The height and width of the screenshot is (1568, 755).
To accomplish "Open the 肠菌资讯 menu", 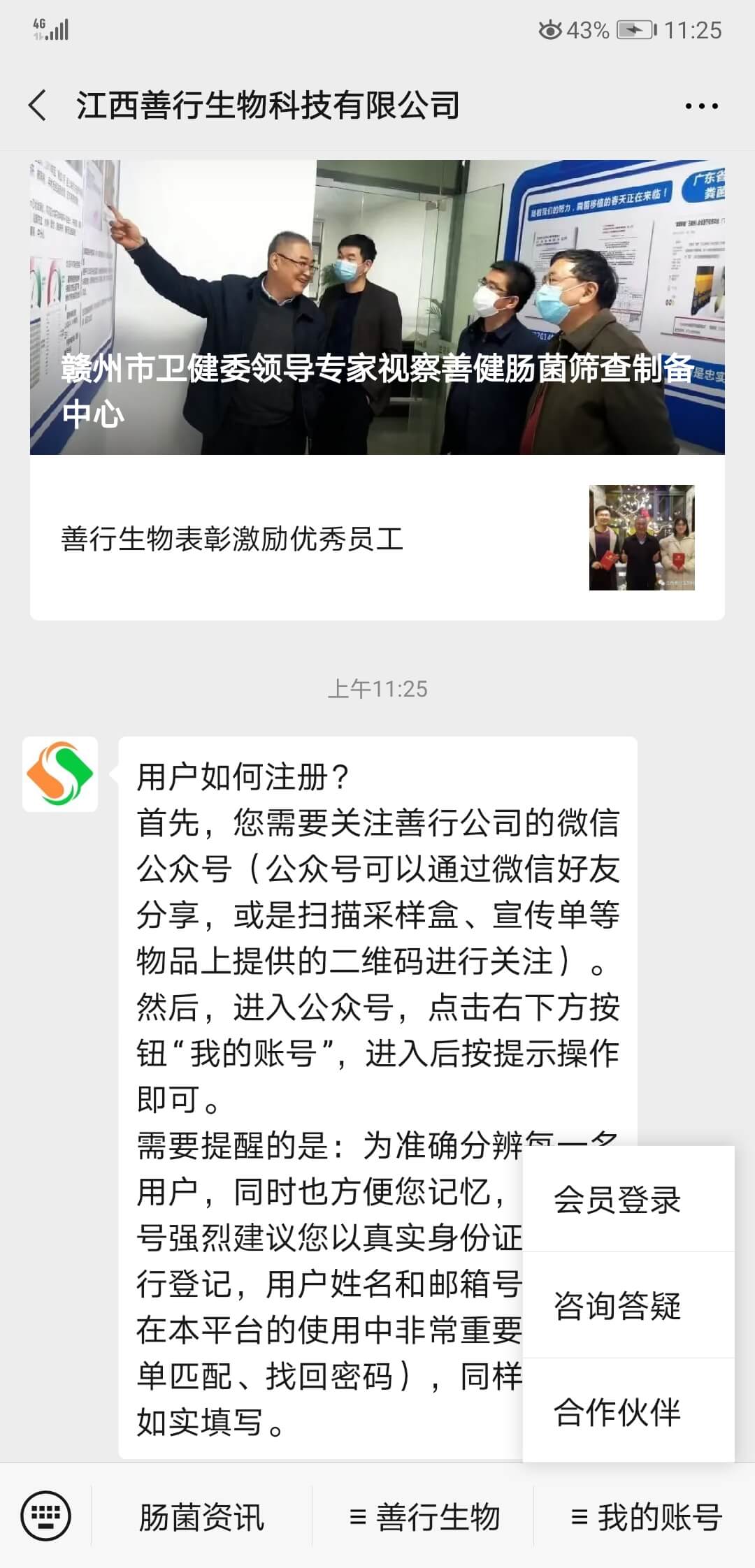I will 201,1517.
